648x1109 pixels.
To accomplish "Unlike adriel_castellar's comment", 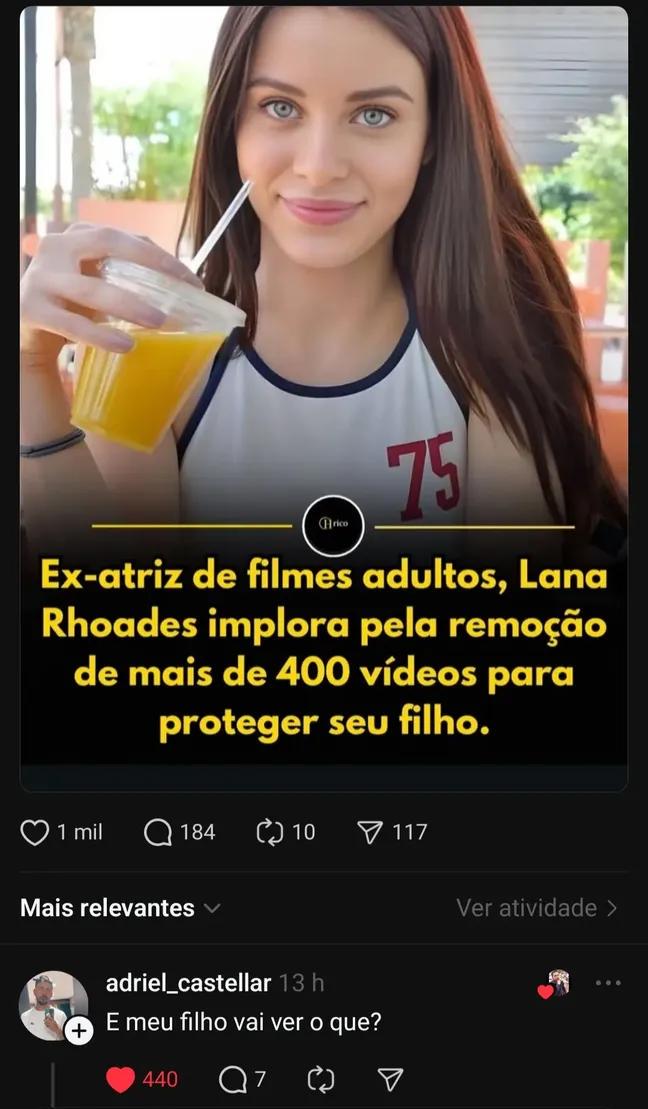I will (x=121, y=1079).
